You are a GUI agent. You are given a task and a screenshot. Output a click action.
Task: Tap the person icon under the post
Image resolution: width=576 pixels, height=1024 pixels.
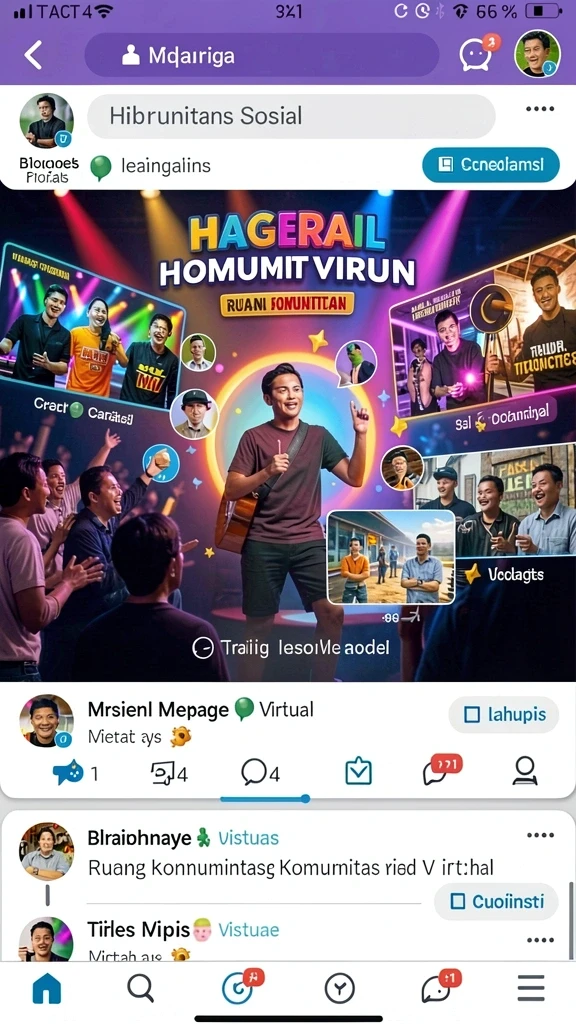525,771
